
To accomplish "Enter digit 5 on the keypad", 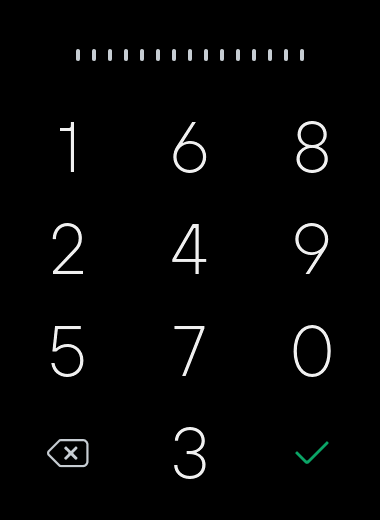I will pos(67,351).
